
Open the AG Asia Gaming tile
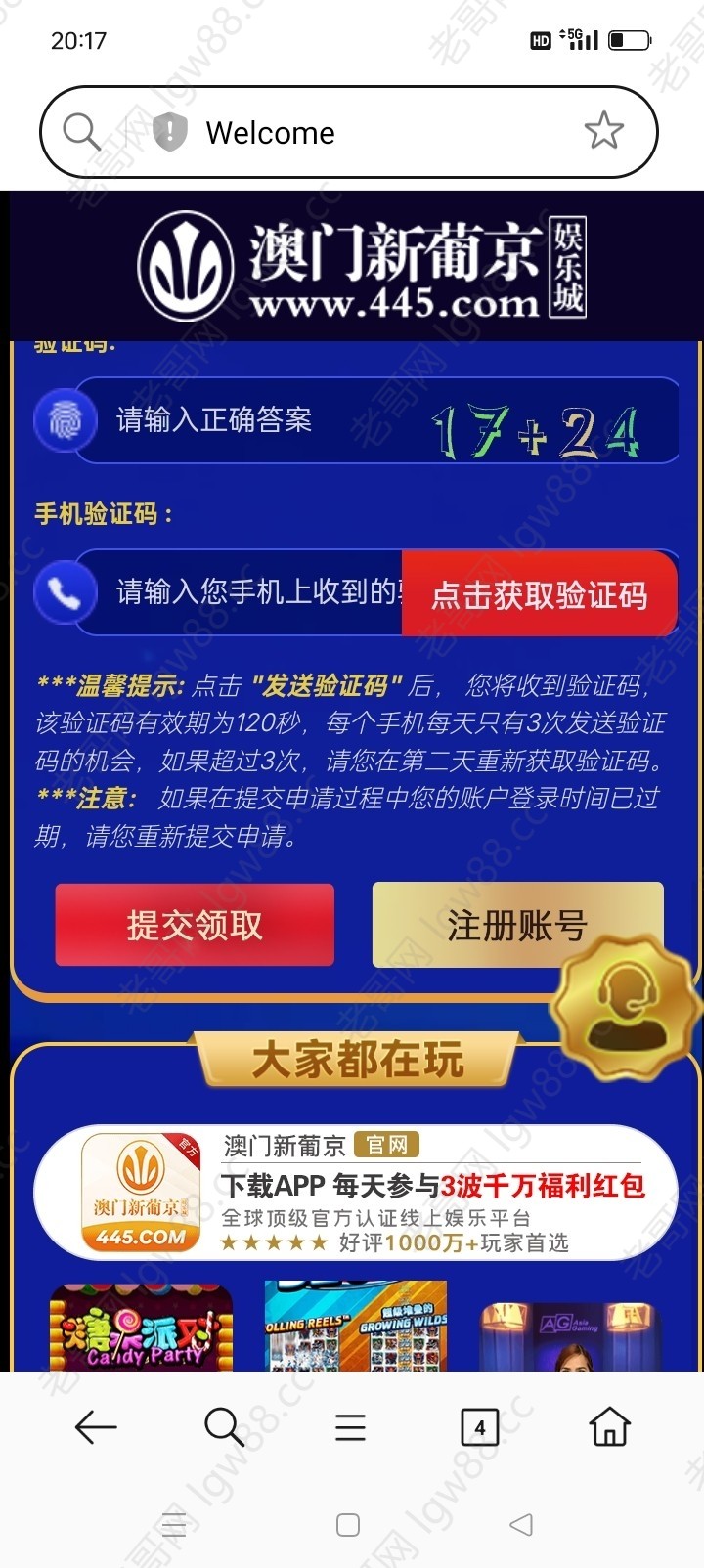570,1334
